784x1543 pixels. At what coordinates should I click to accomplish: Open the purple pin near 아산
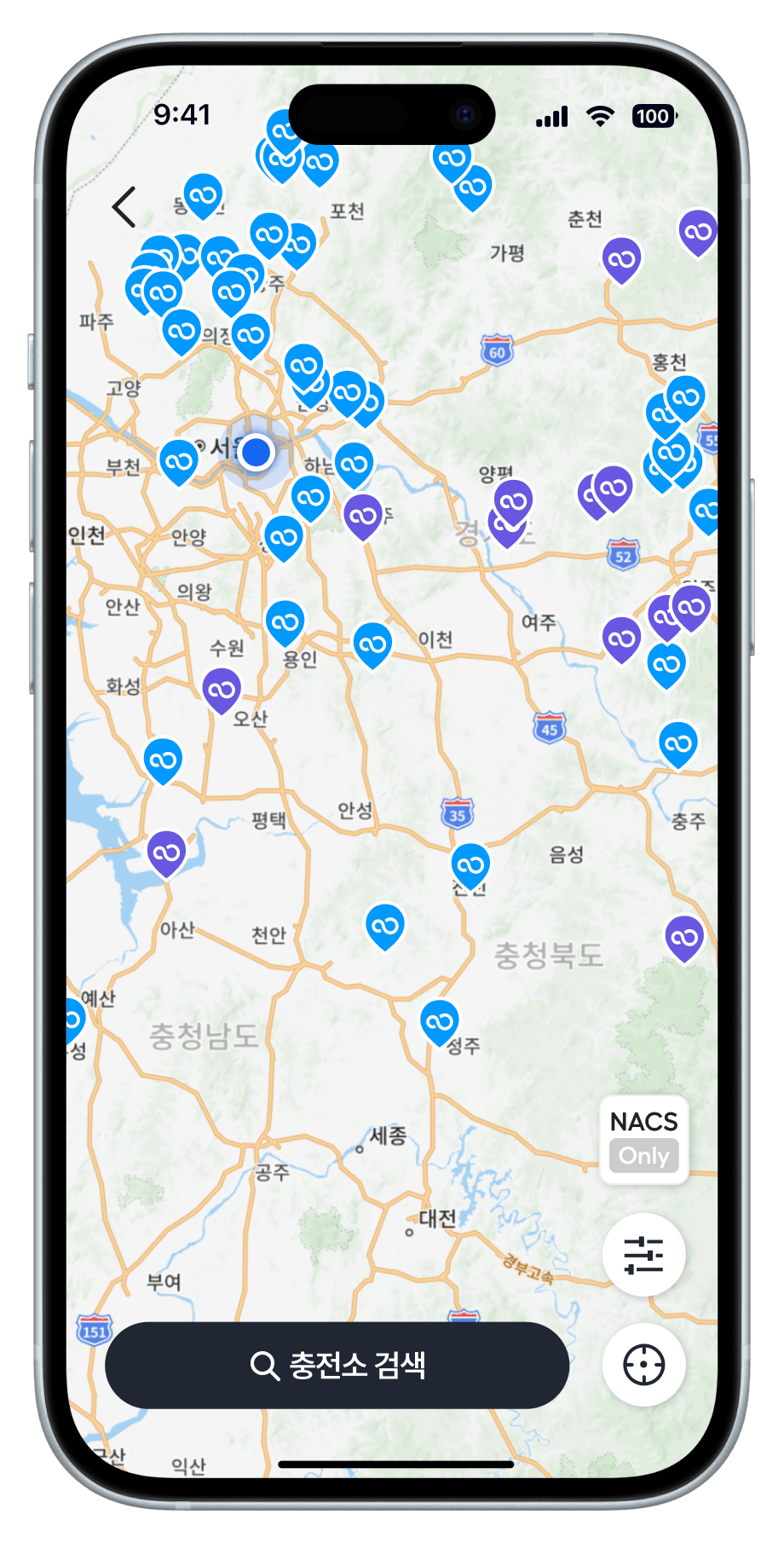coord(167,852)
